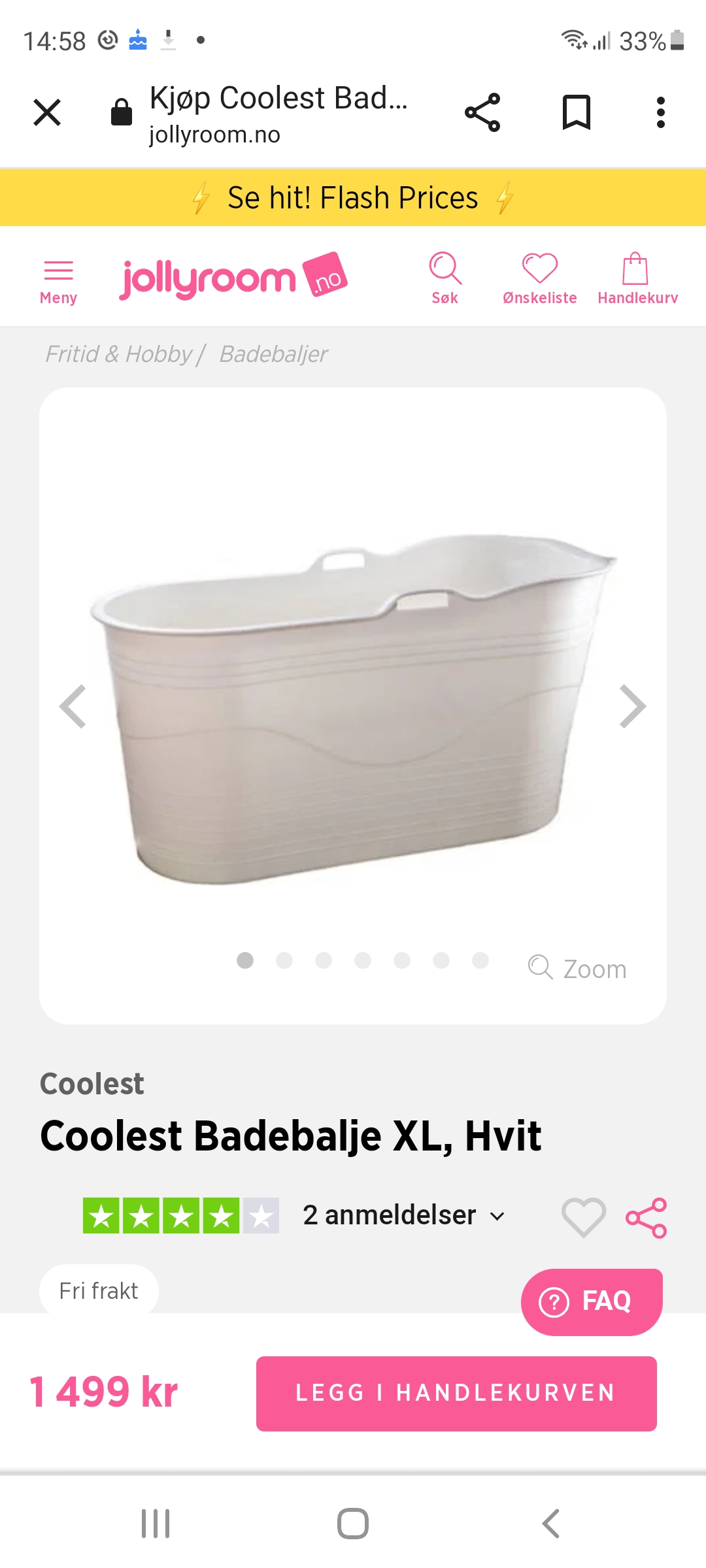
Task: Go to the Fritid & Hobby breadcrumb
Action: coord(118,354)
